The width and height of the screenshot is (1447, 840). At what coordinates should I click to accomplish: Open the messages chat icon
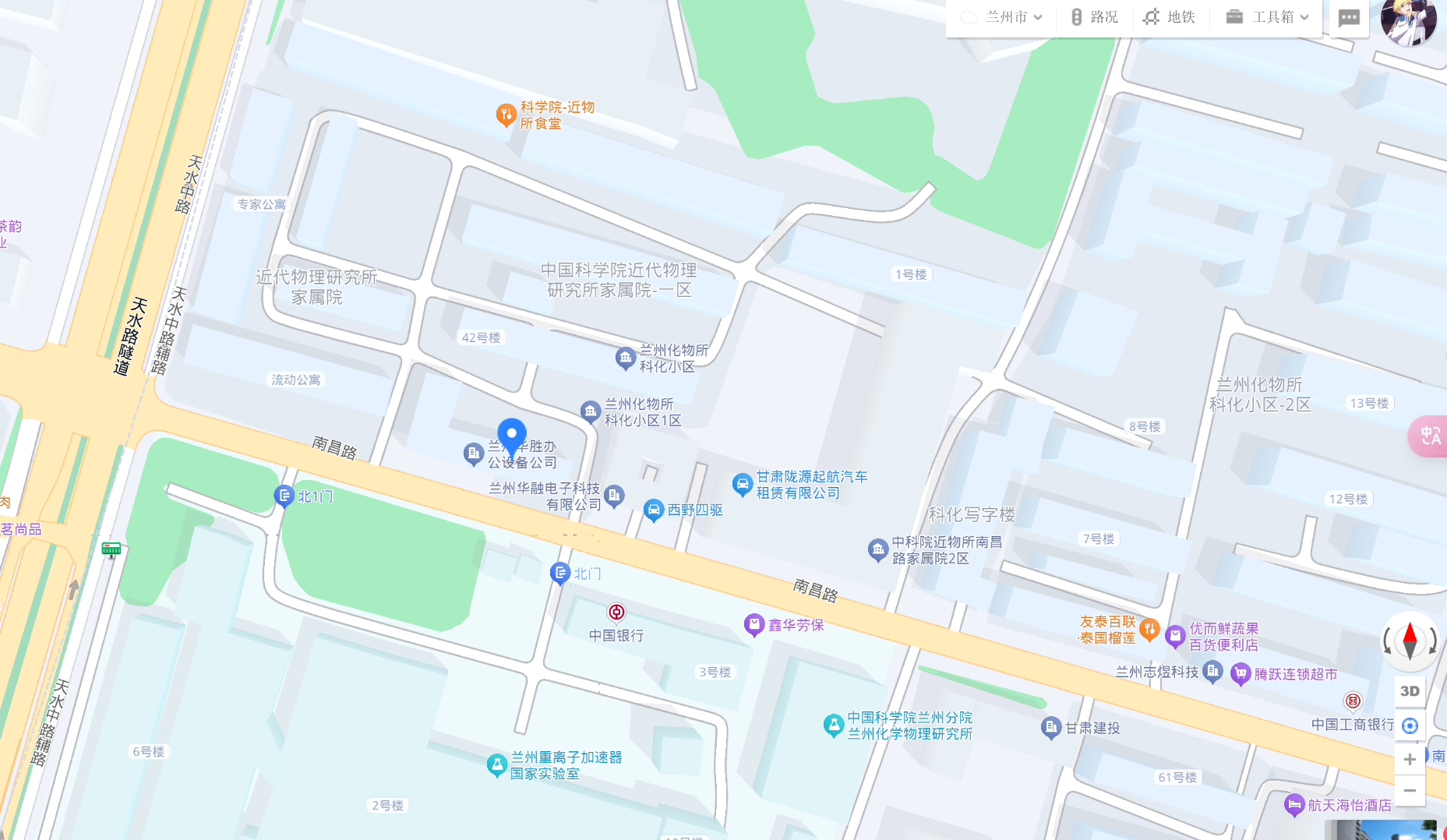click(1349, 18)
